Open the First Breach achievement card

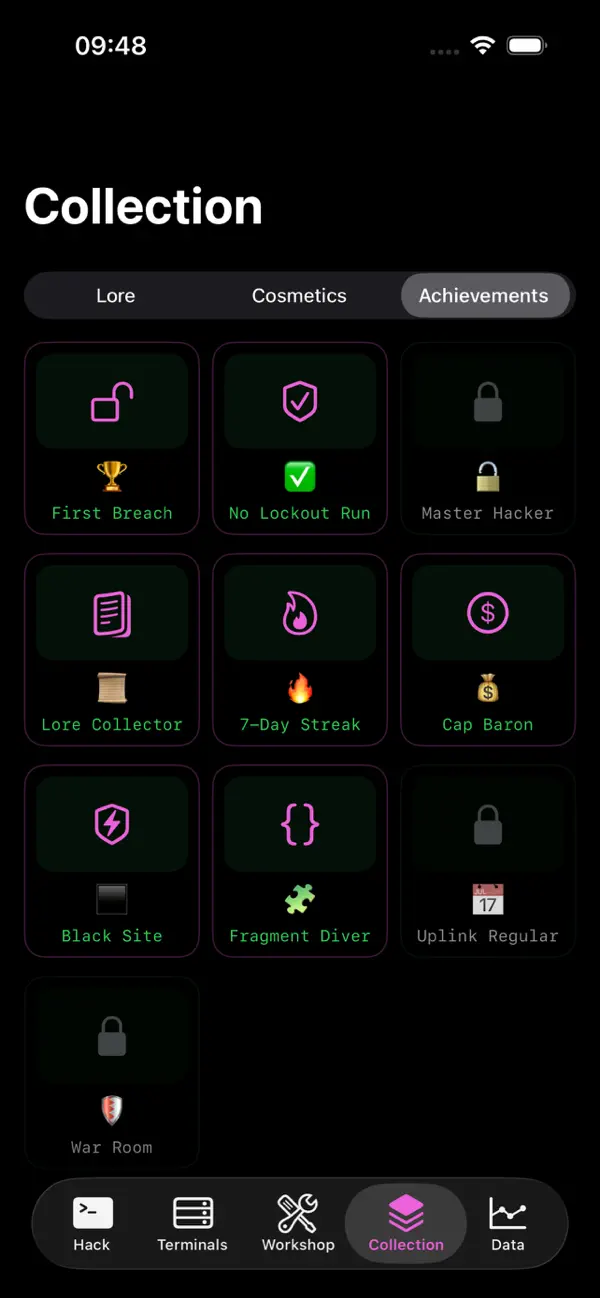(112, 438)
